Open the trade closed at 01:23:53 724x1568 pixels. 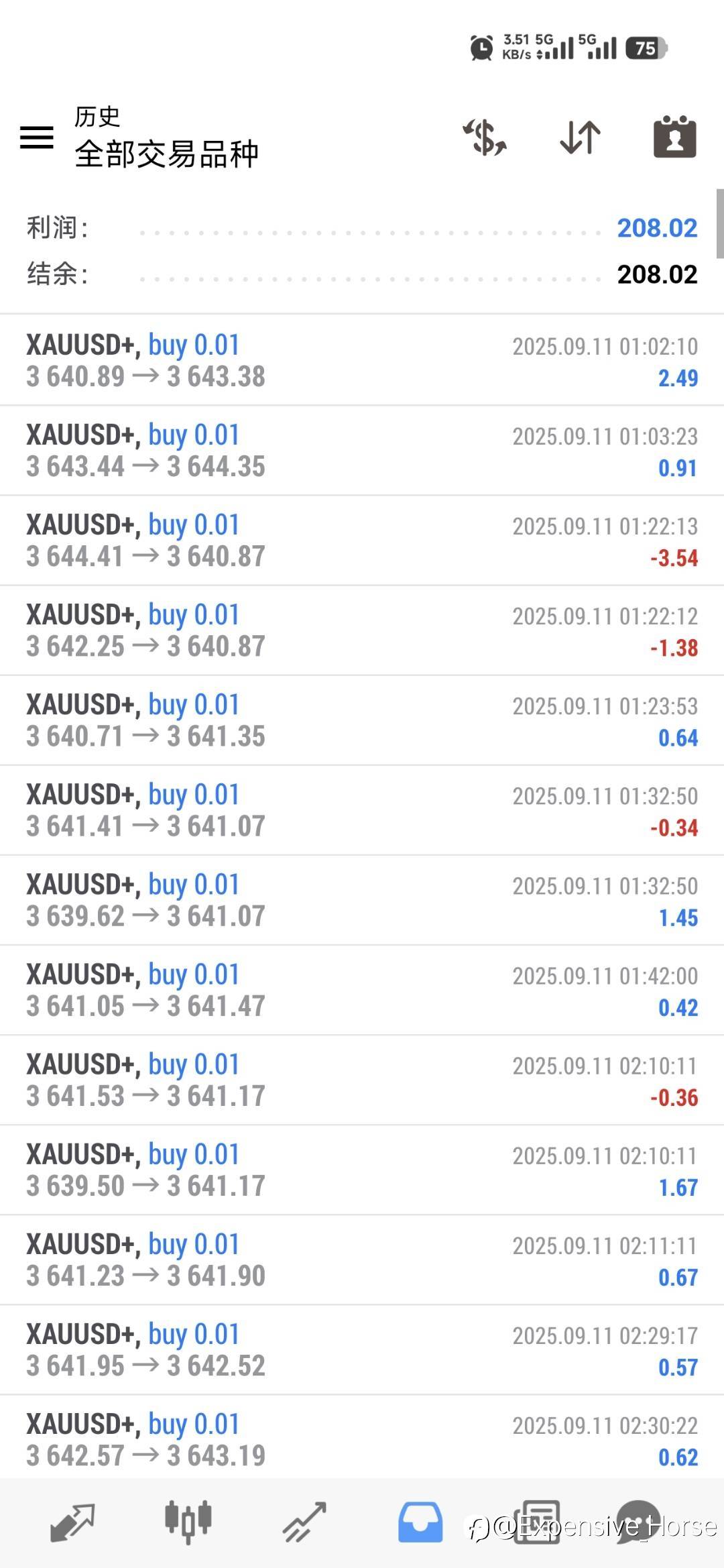pyautogui.click(x=362, y=720)
